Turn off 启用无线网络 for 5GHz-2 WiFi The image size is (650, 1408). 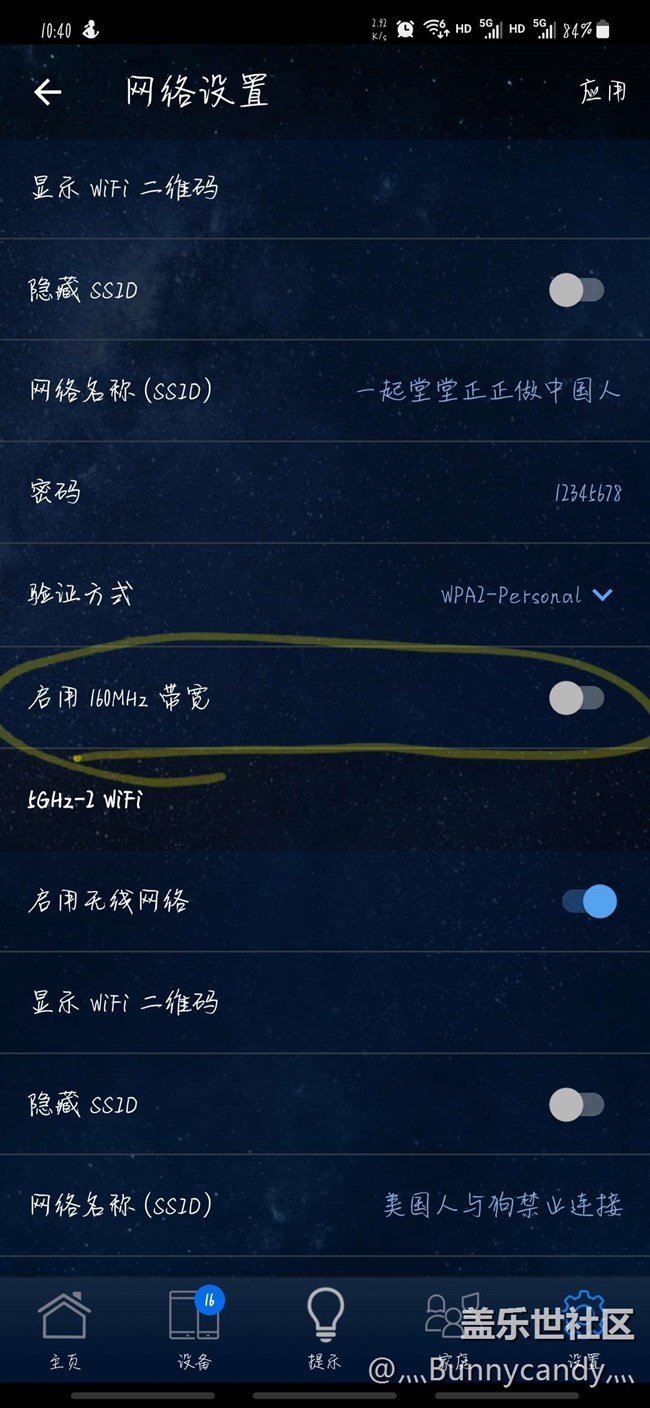tap(589, 901)
